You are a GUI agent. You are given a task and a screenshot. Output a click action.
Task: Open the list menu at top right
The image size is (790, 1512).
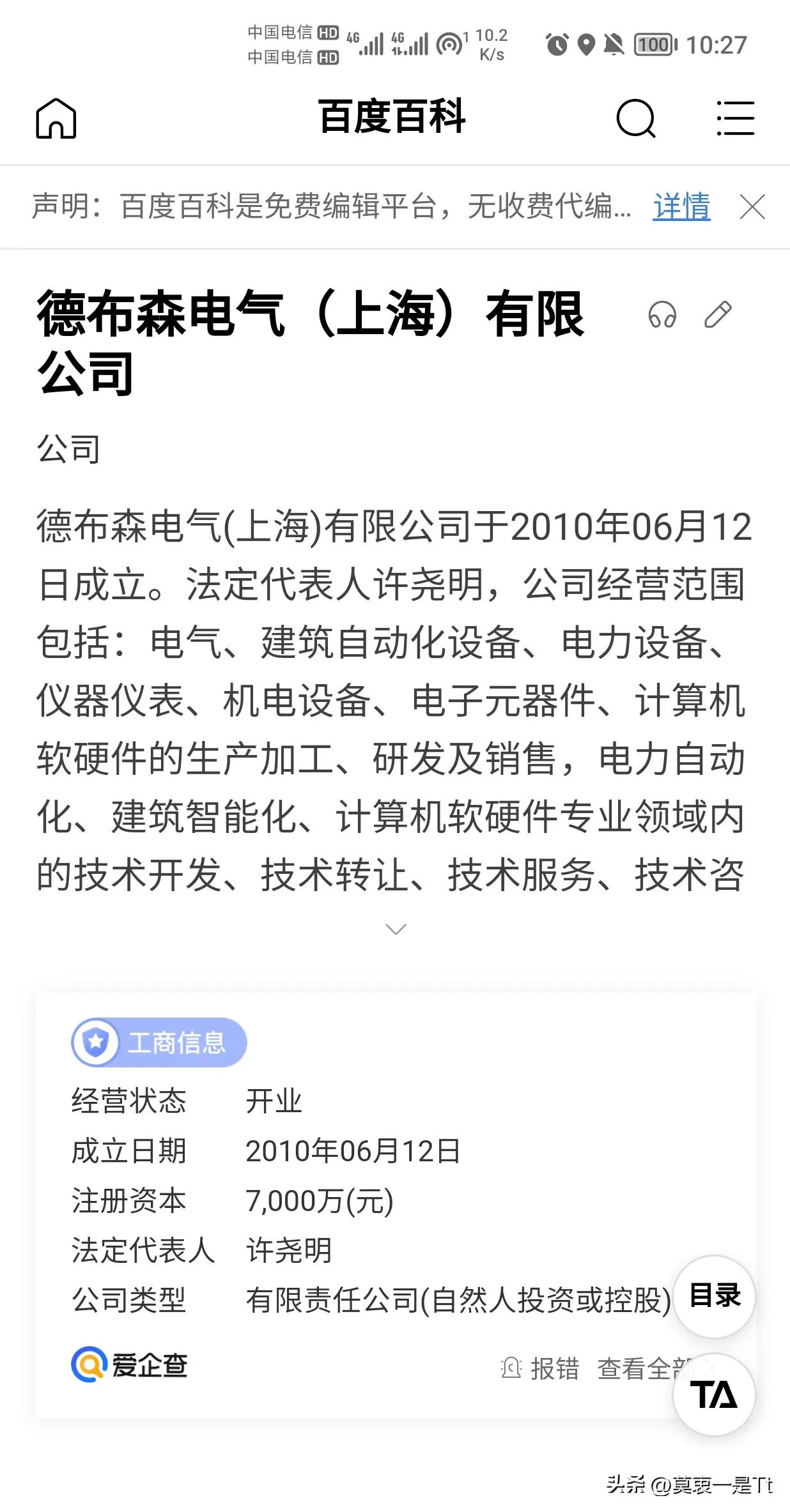734,119
